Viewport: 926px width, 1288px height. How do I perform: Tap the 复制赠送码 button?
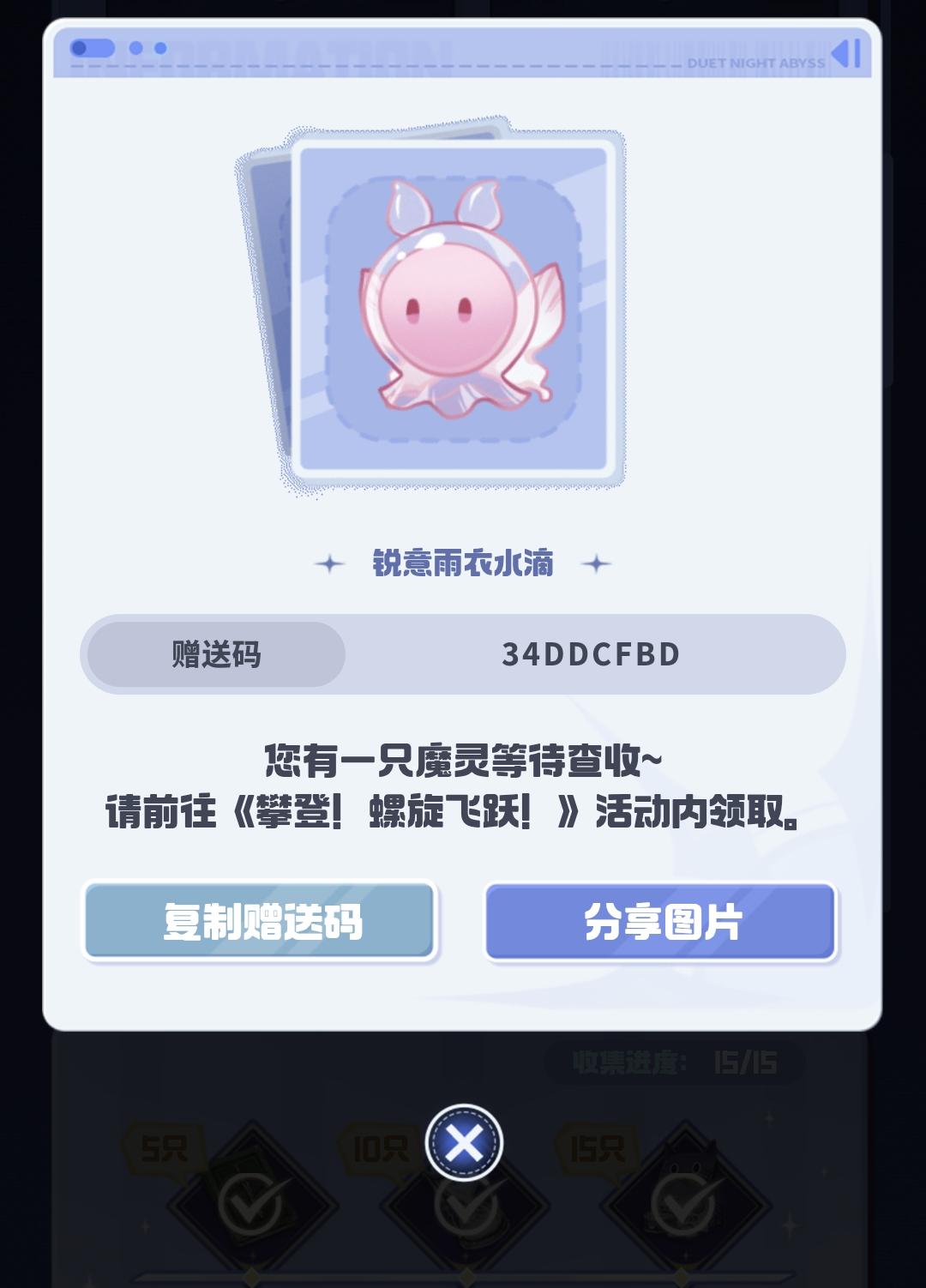pos(261,922)
